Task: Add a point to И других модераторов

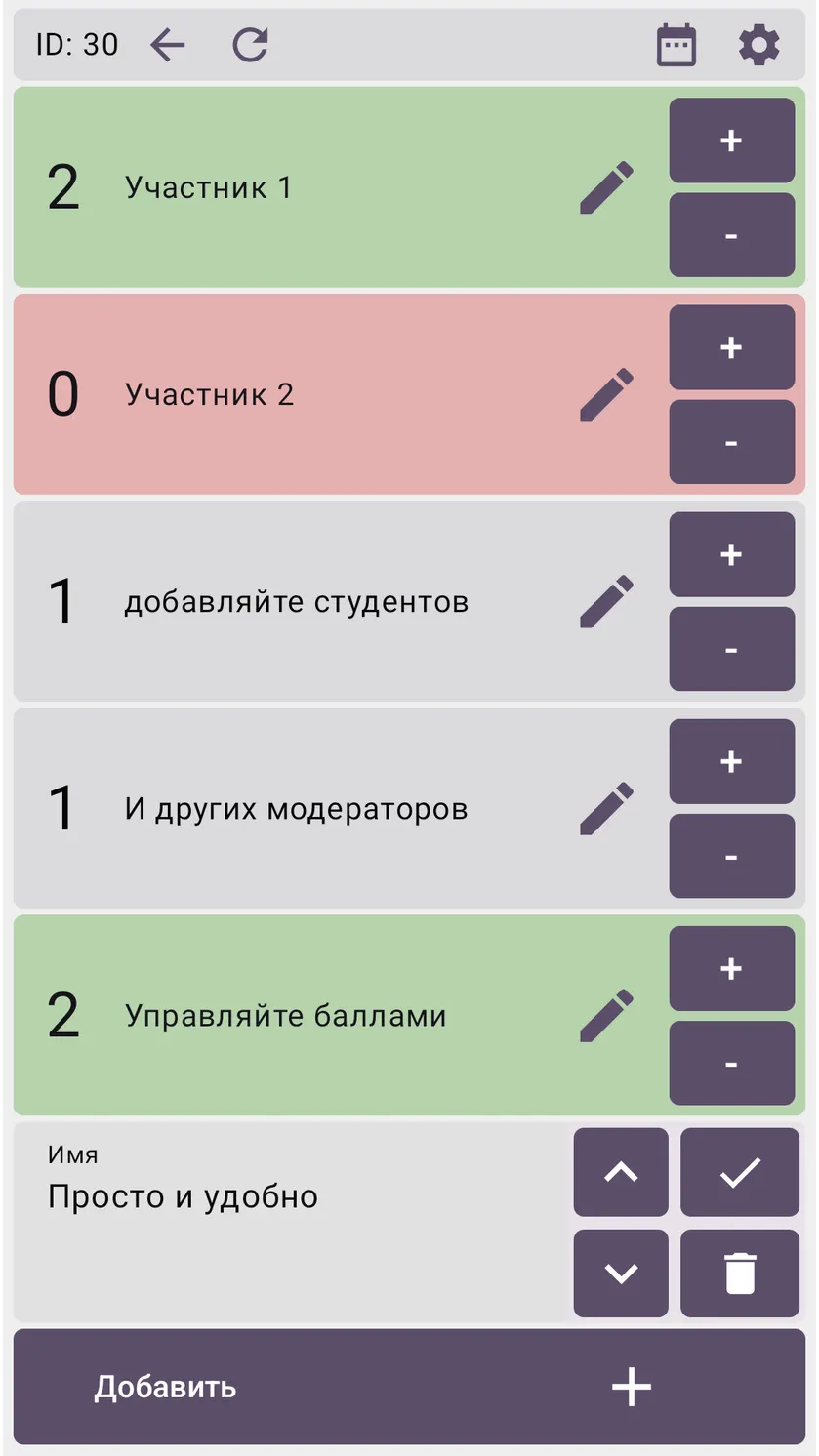Action: tap(732, 761)
